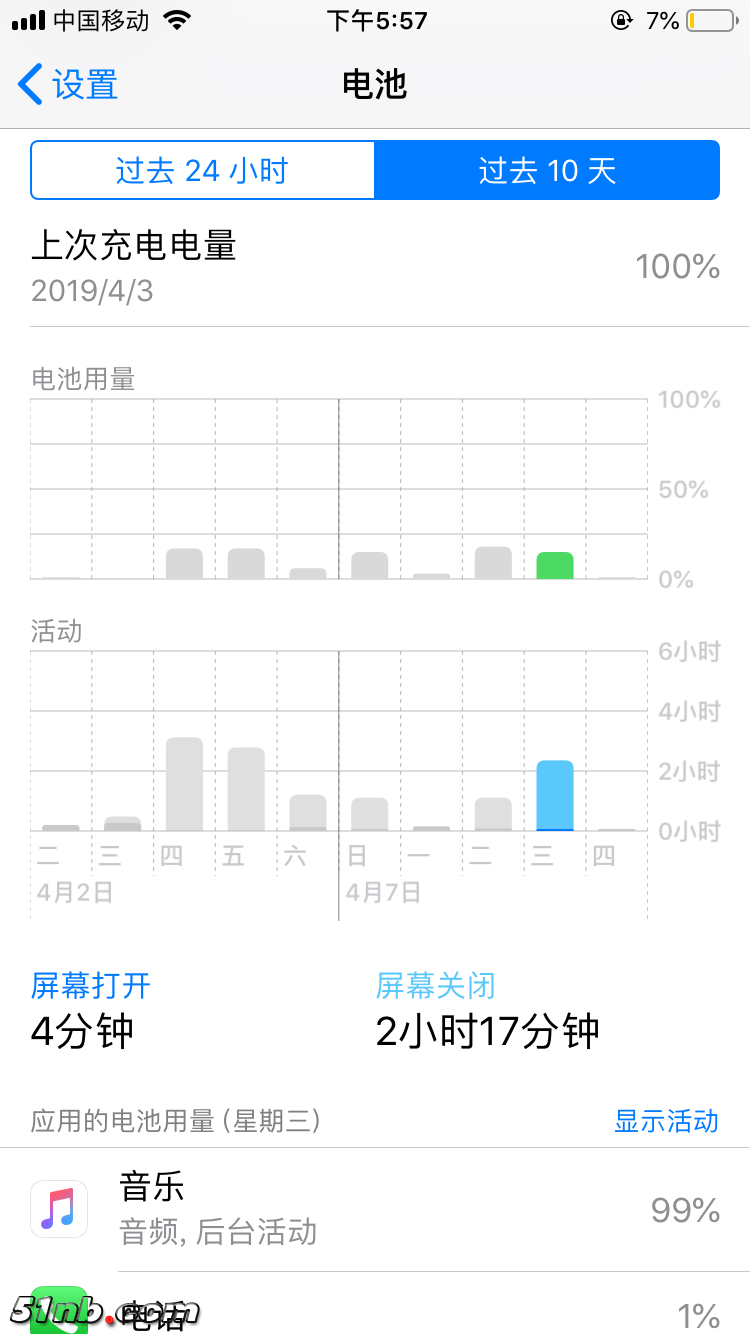Switch to 过去 24 小时 view
Screen dimensions: 750x1334
(x=203, y=170)
